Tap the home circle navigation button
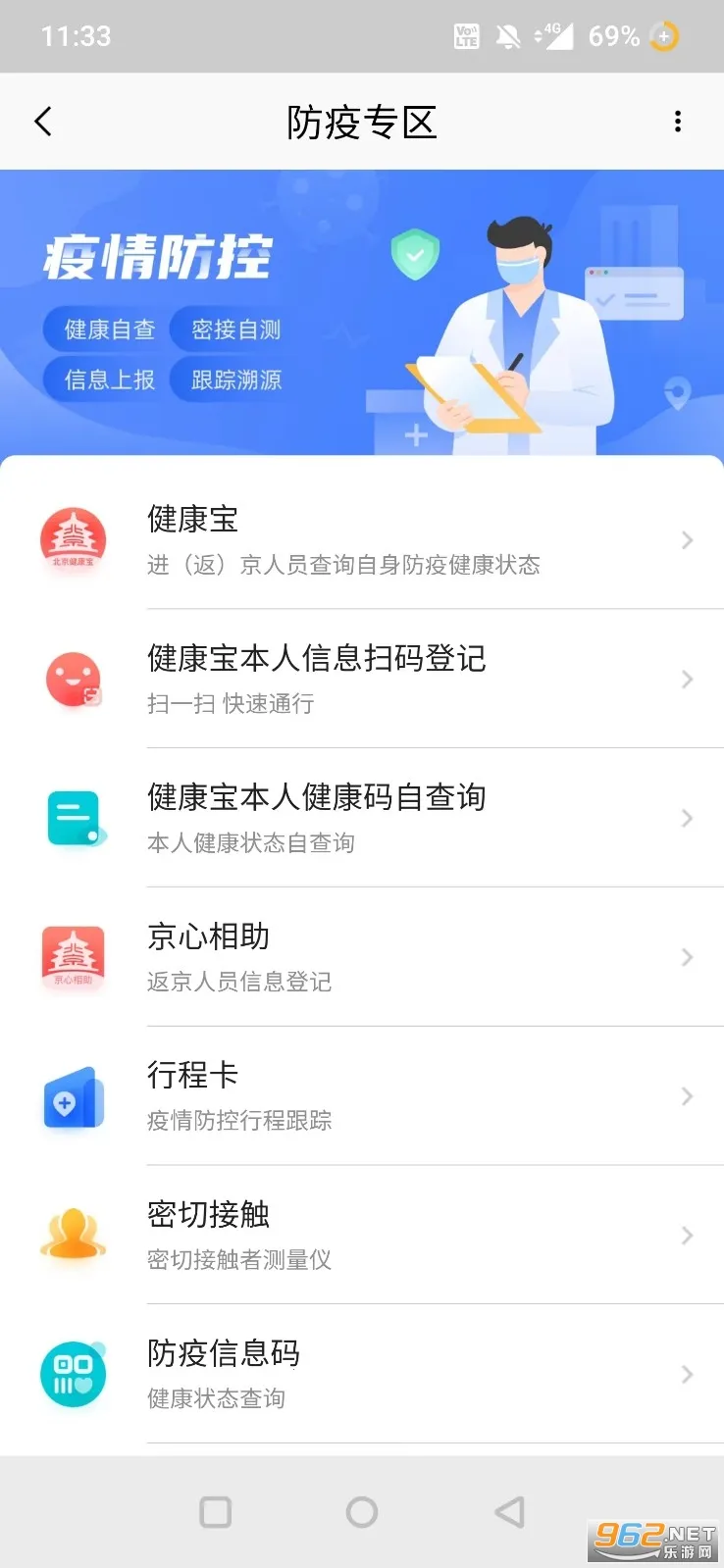The height and width of the screenshot is (1568, 724). 362,1512
